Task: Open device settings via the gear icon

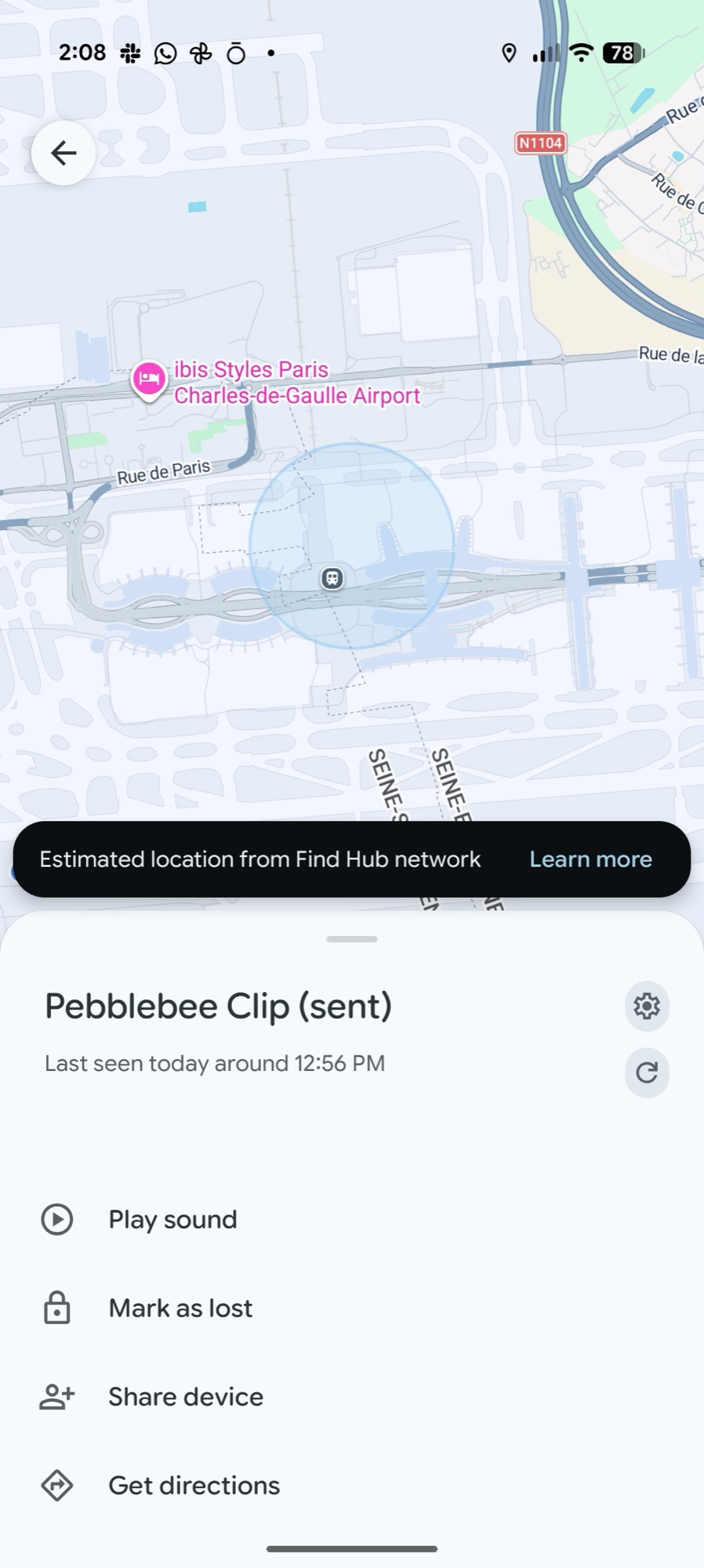Action: point(647,1007)
